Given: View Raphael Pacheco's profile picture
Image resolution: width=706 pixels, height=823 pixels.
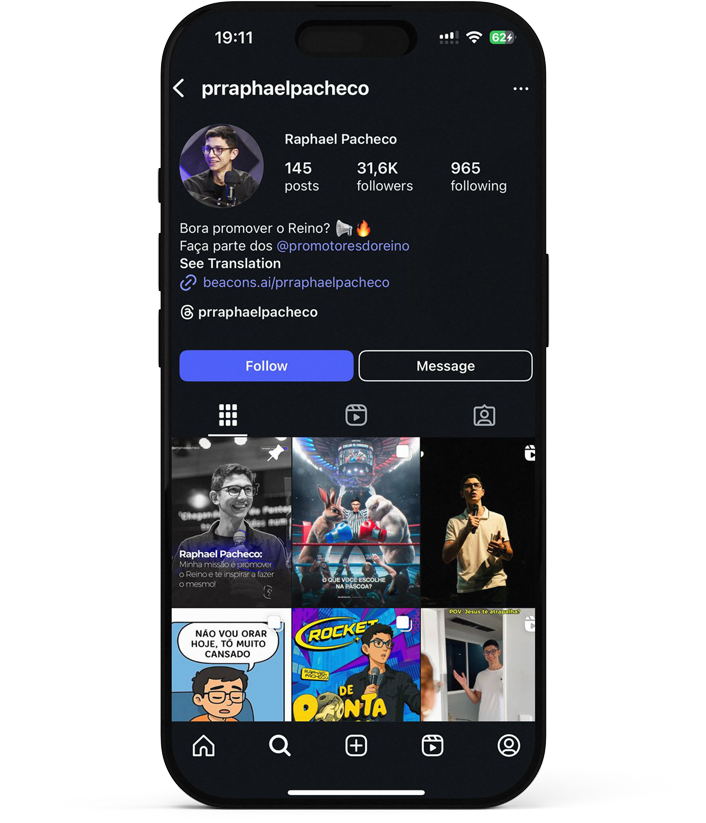Looking at the screenshot, I should (221, 166).
